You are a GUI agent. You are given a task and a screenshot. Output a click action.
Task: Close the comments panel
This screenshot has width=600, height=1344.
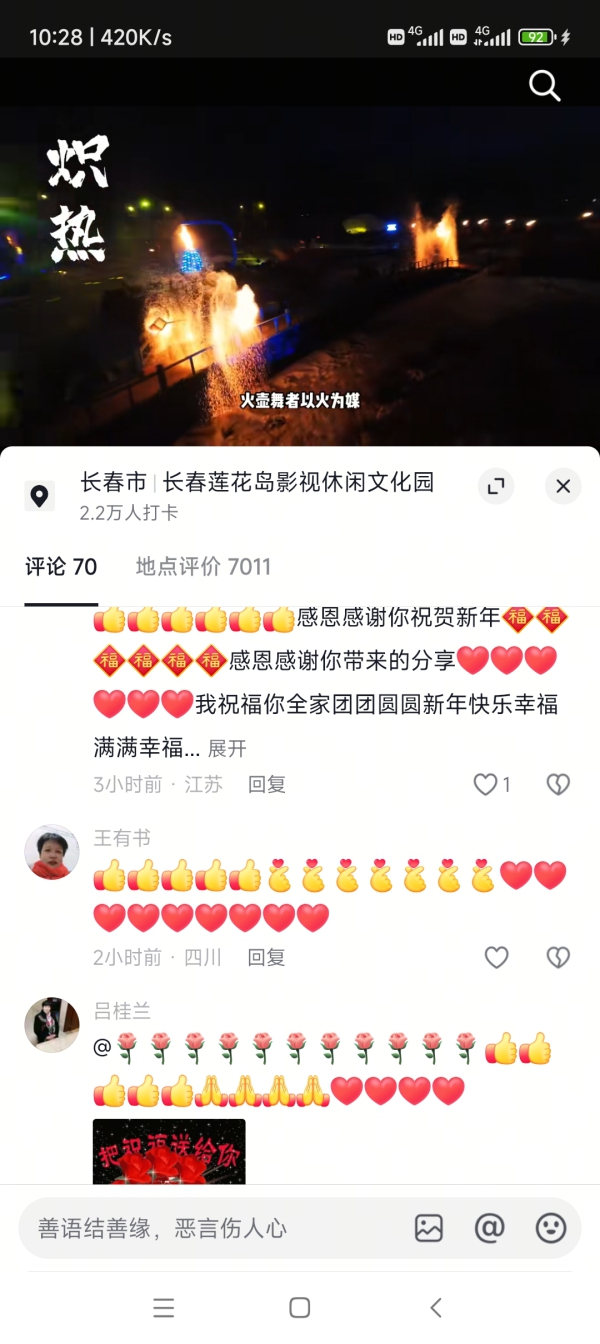pyautogui.click(x=563, y=487)
